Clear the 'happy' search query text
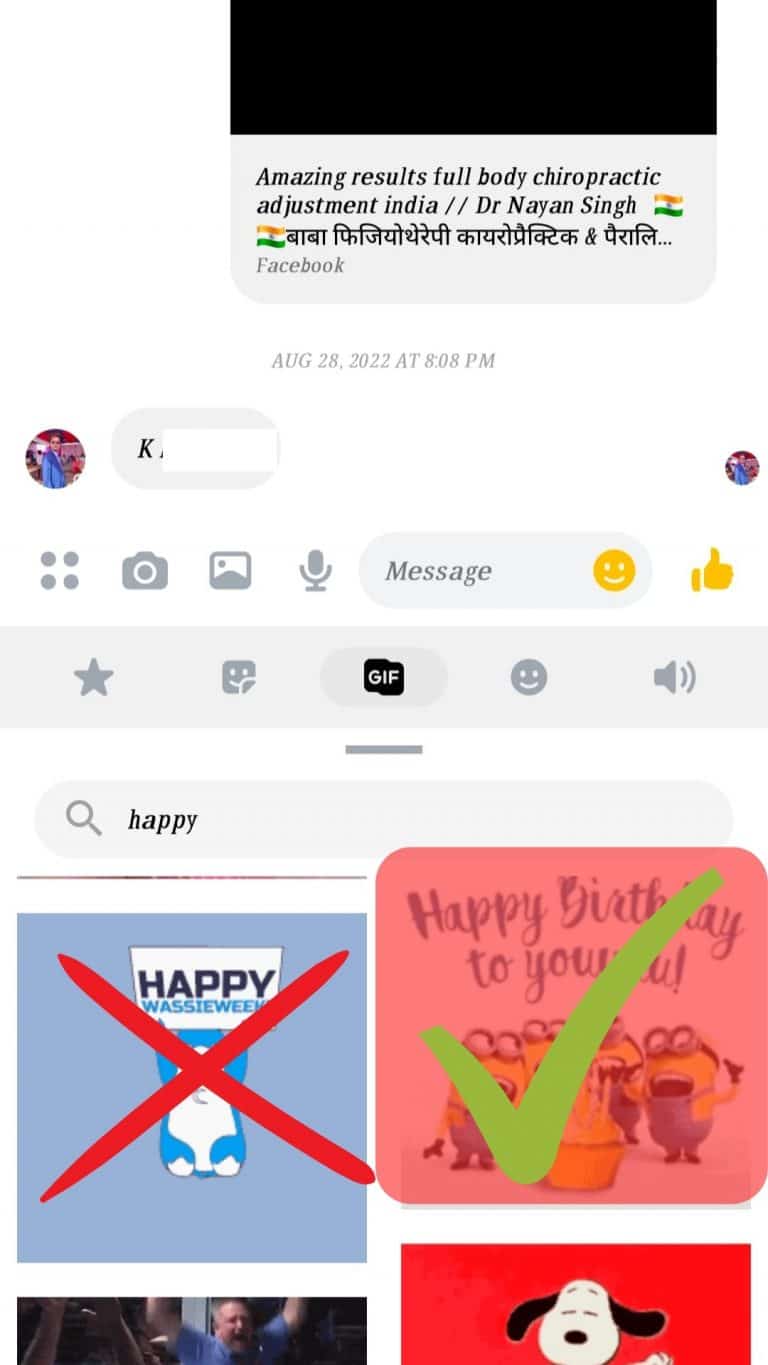This screenshot has width=768, height=1365. (161, 819)
